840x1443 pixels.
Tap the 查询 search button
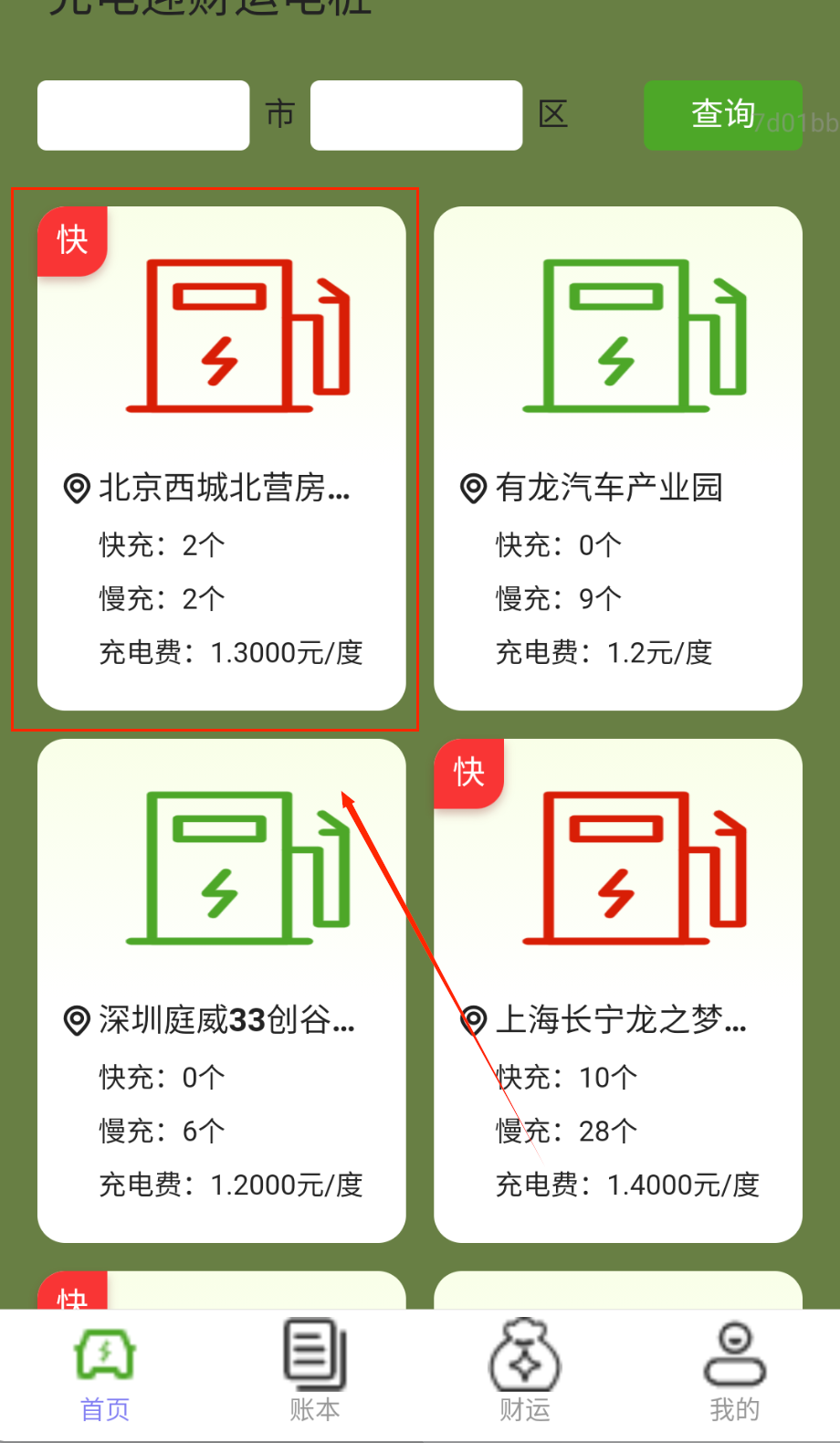tap(722, 115)
